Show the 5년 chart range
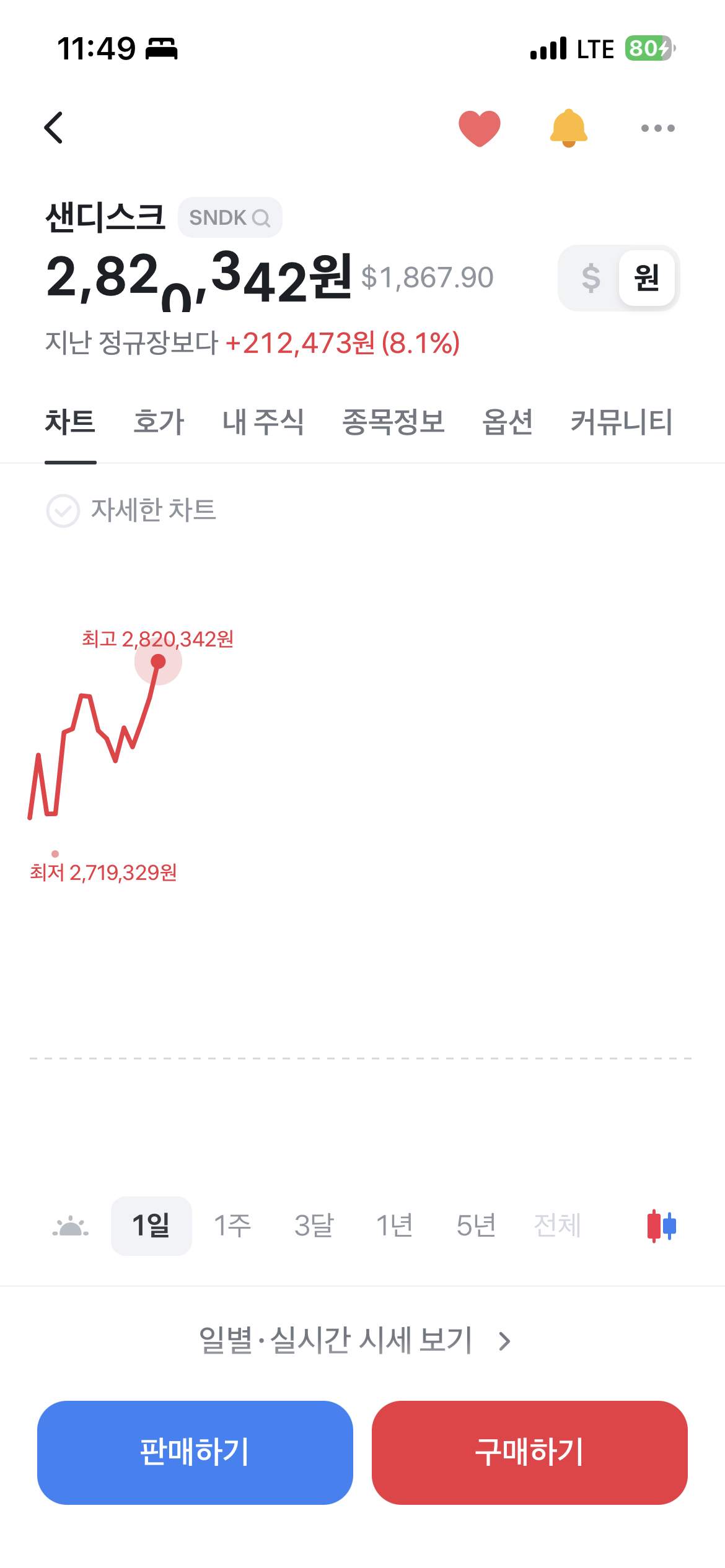 [x=476, y=1226]
